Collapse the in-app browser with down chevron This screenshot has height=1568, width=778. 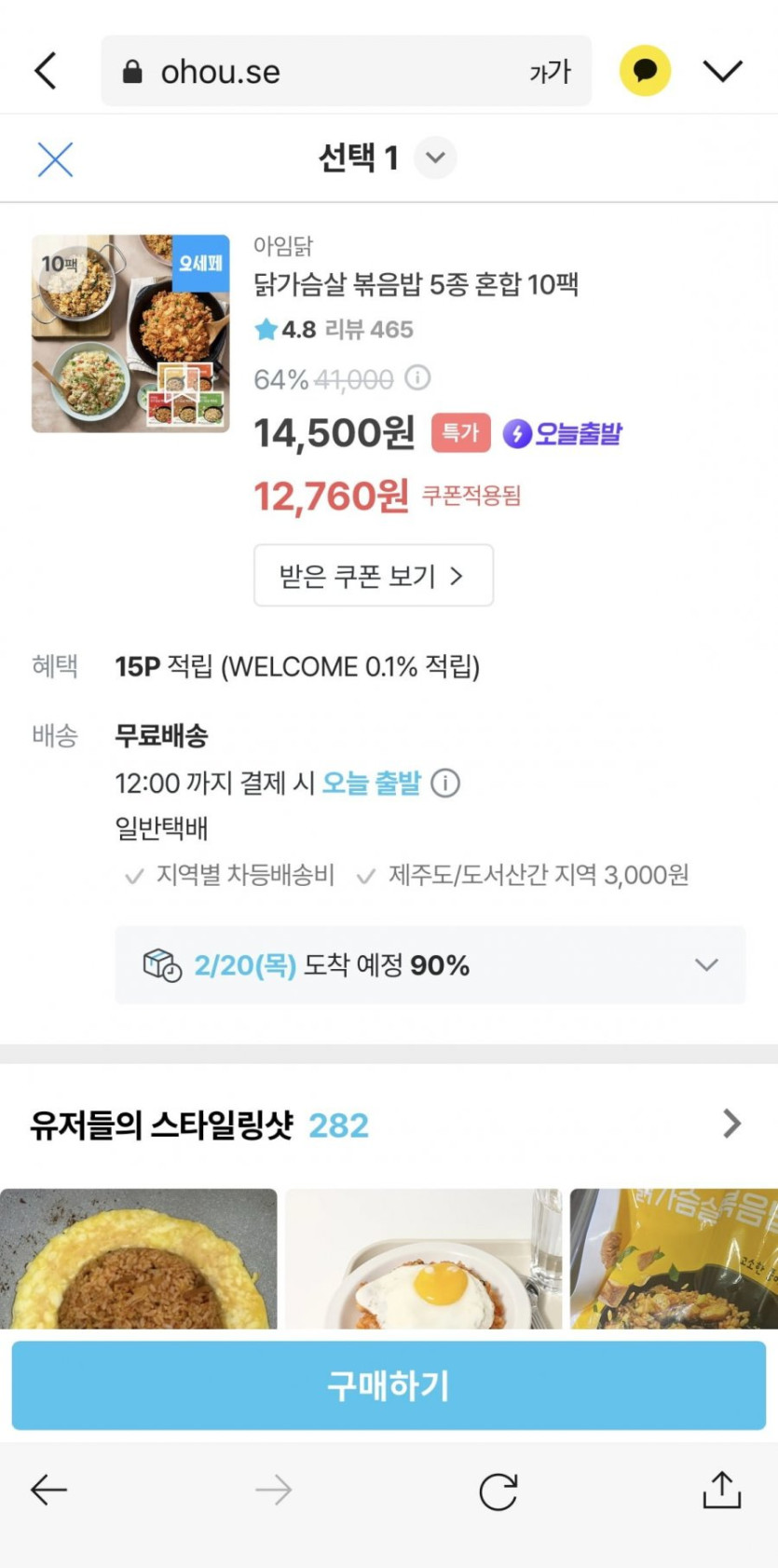point(722,71)
